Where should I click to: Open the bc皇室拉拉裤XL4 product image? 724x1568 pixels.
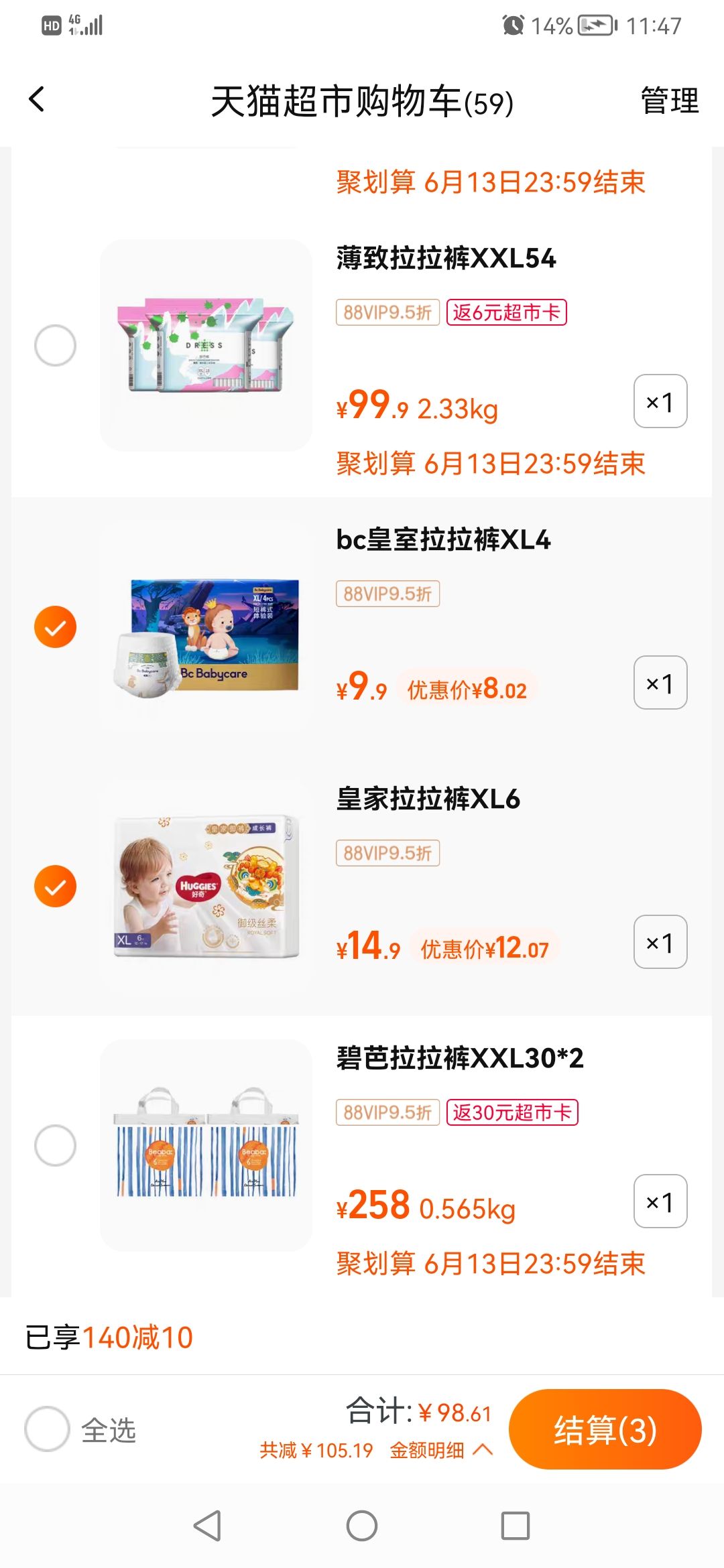pos(206,627)
